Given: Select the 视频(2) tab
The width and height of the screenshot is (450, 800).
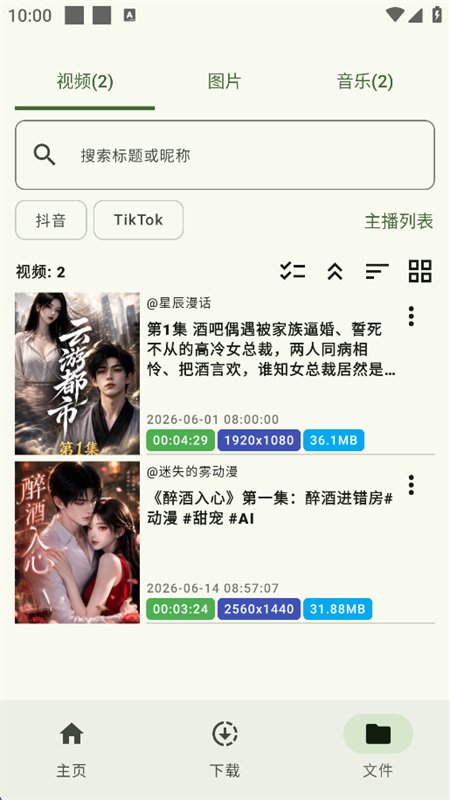Looking at the screenshot, I should (85, 82).
